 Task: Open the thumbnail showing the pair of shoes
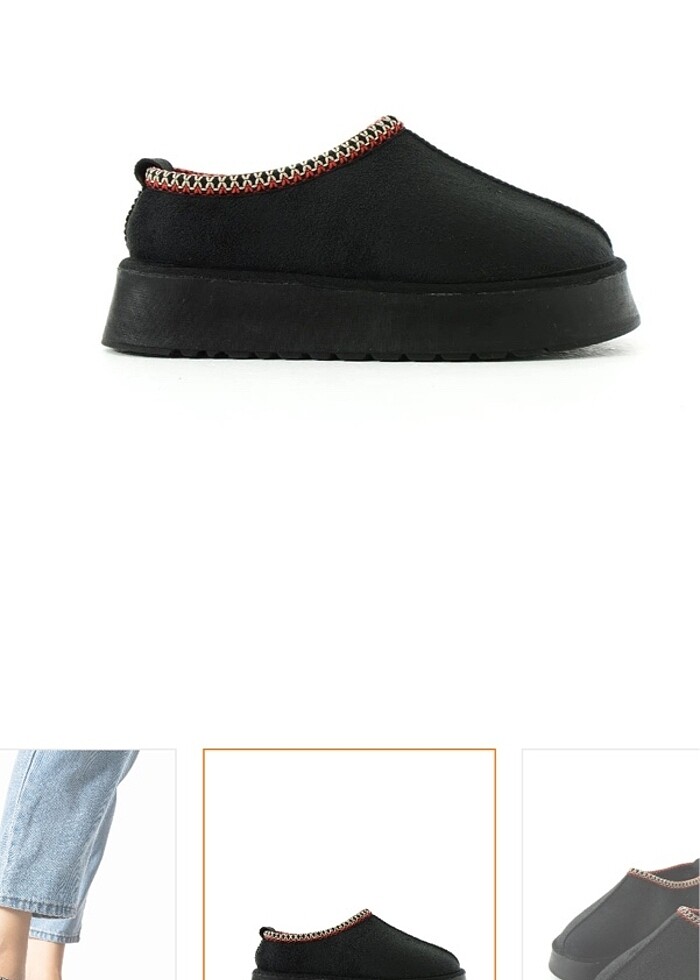612,864
